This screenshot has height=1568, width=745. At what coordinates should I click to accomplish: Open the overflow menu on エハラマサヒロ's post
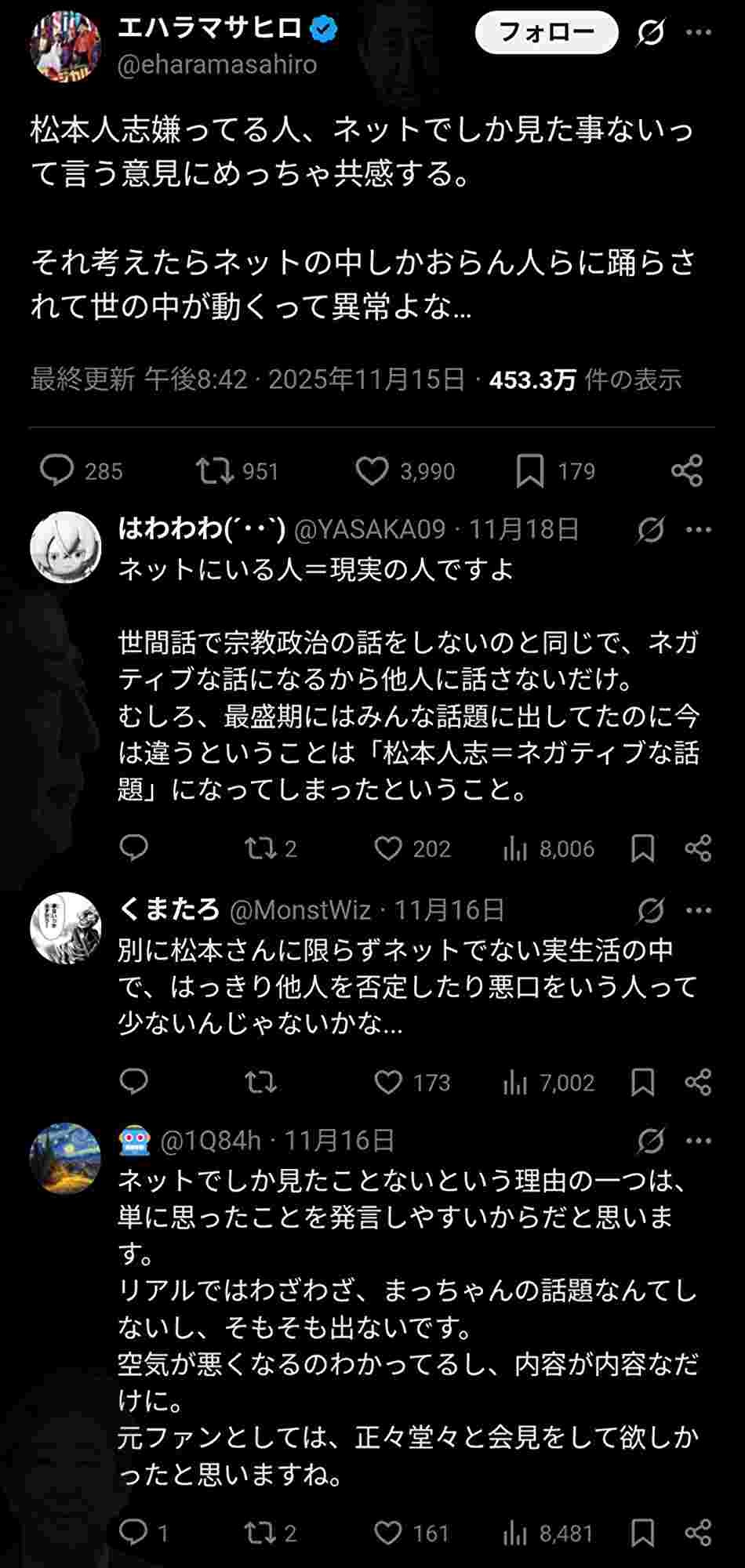point(699,32)
